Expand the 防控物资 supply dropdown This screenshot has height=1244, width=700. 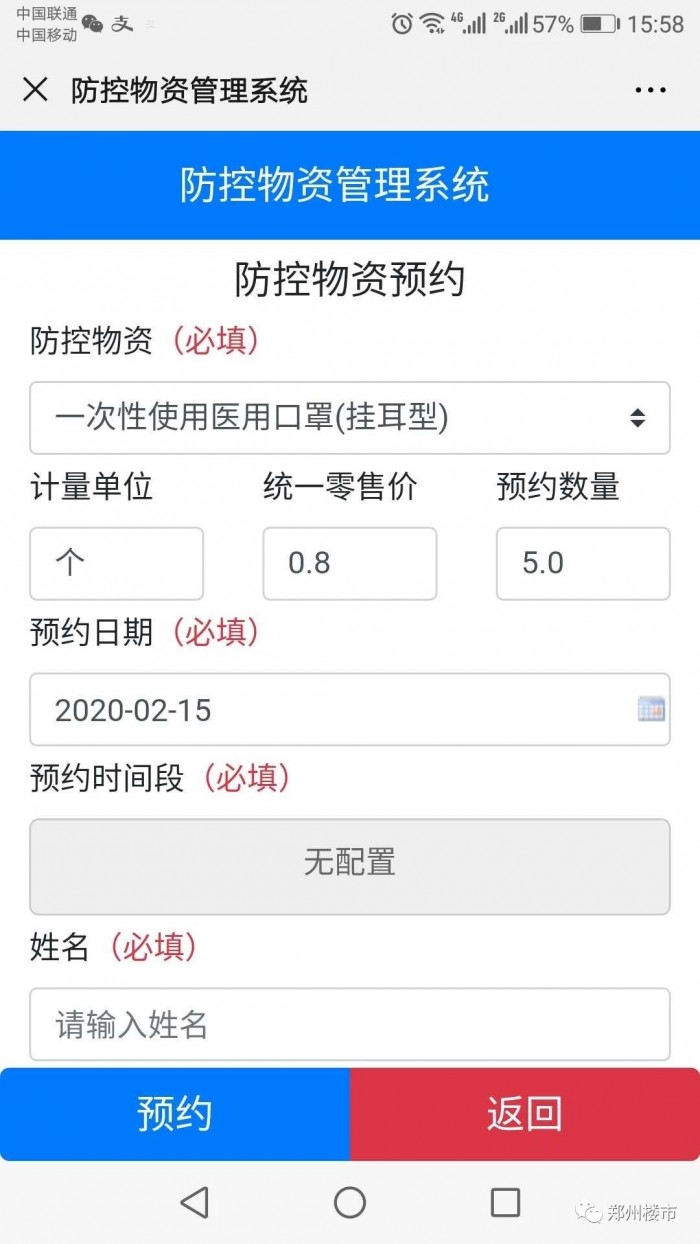[x=349, y=418]
